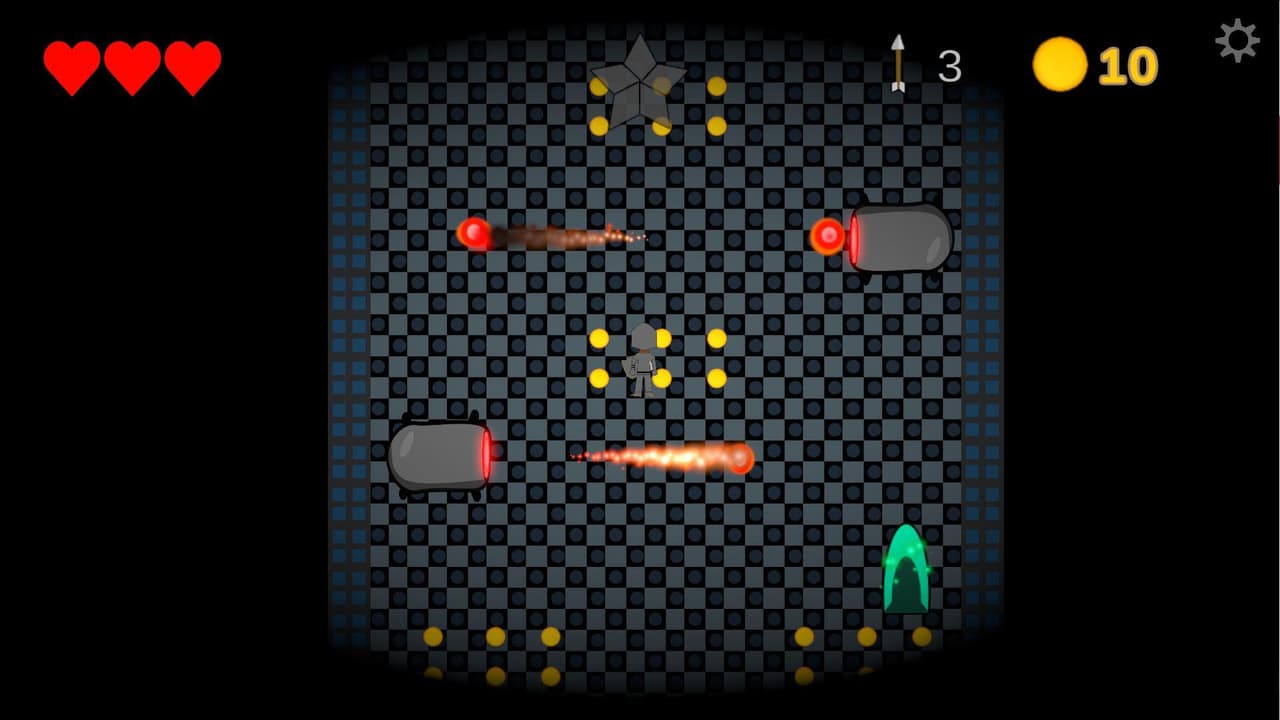1280x720 pixels.
Task: Open the settings gear icon
Action: [1237, 40]
